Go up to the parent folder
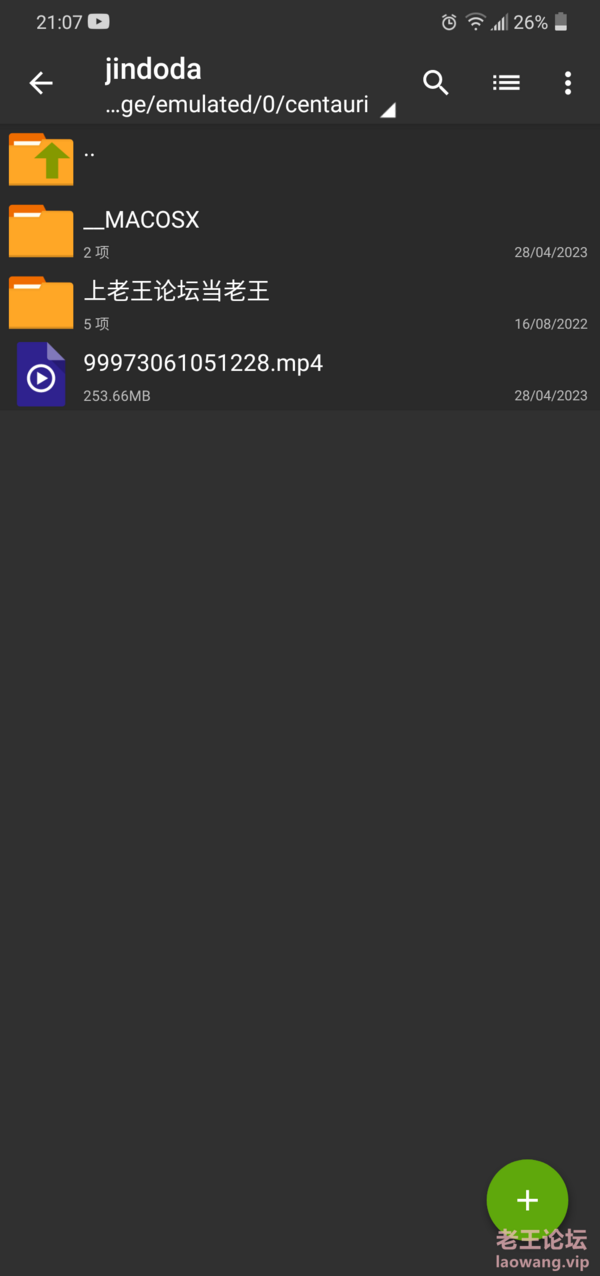 point(300,159)
